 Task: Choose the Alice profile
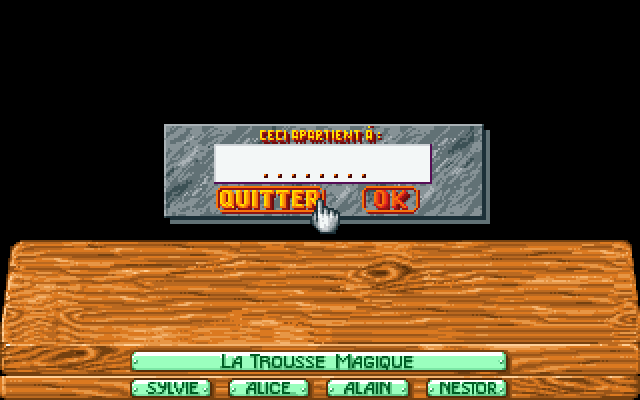pos(269,388)
